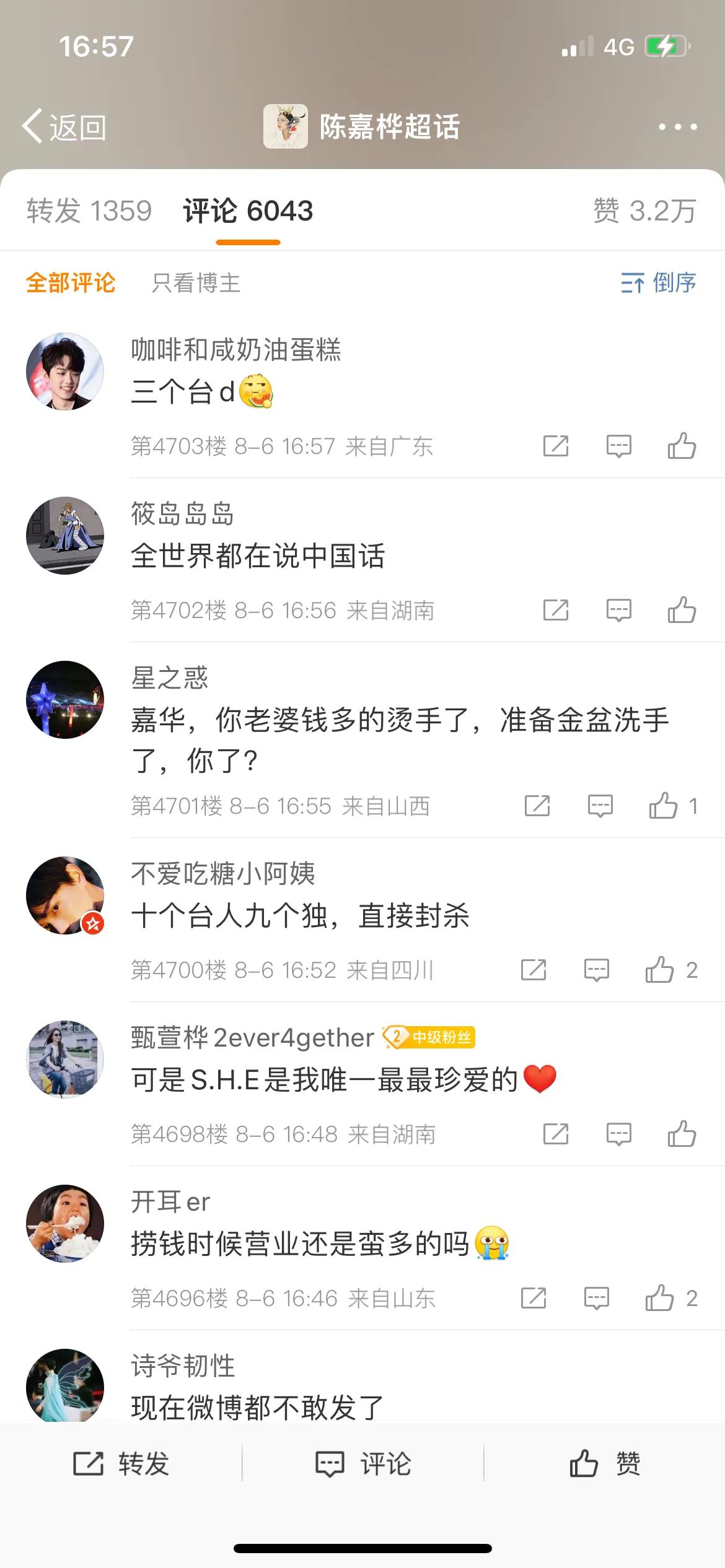
Task: Open the reply icon on 筱岛岛岛's comment
Action: pyautogui.click(x=618, y=611)
